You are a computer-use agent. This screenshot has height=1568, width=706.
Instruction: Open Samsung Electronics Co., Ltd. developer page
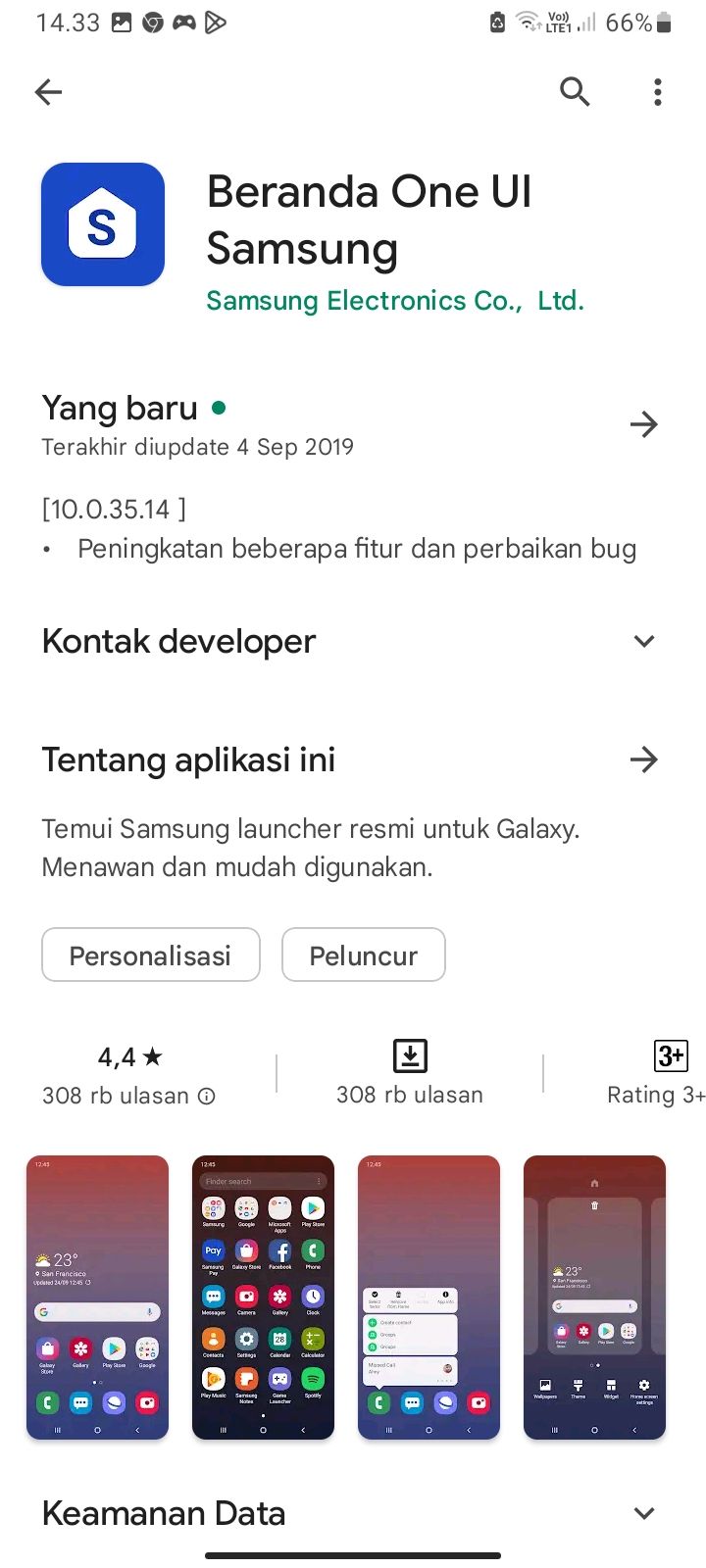tap(394, 301)
